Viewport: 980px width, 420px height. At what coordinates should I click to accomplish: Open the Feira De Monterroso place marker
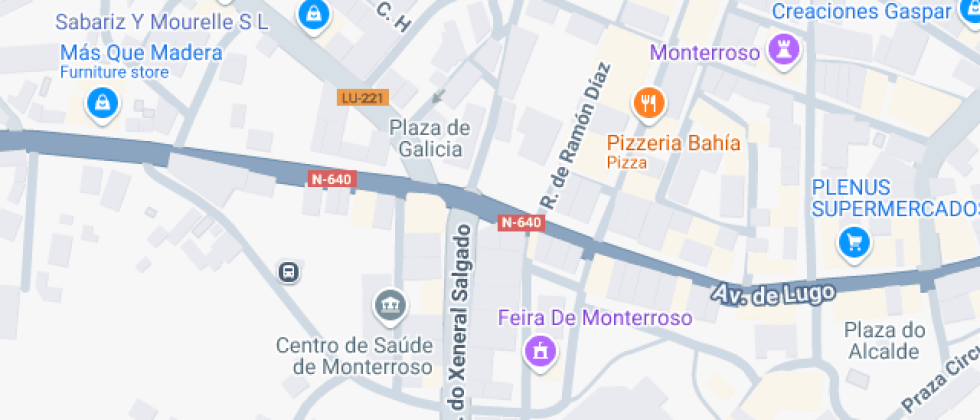[x=540, y=349]
